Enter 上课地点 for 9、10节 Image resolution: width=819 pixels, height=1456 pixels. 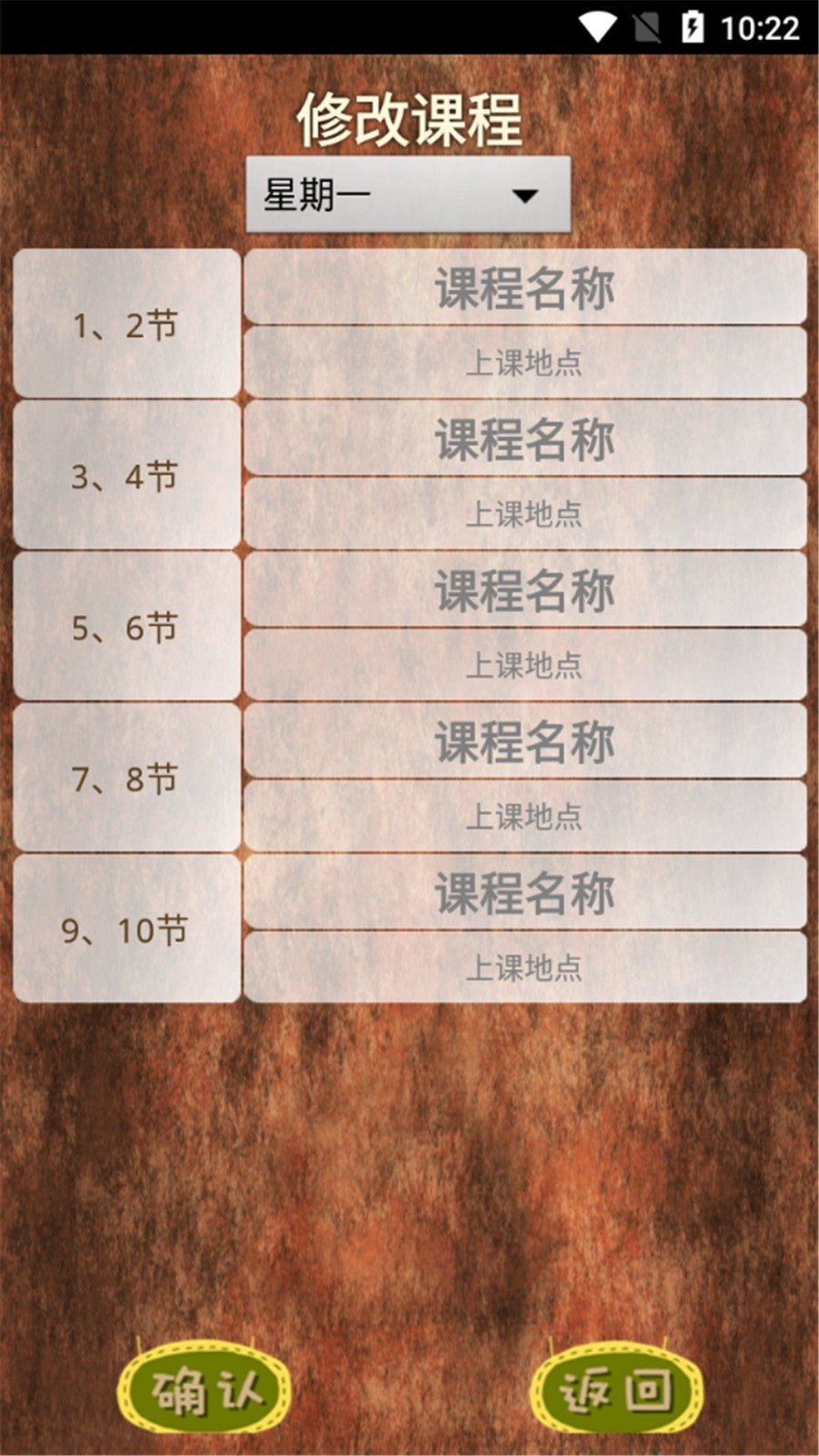click(525, 966)
